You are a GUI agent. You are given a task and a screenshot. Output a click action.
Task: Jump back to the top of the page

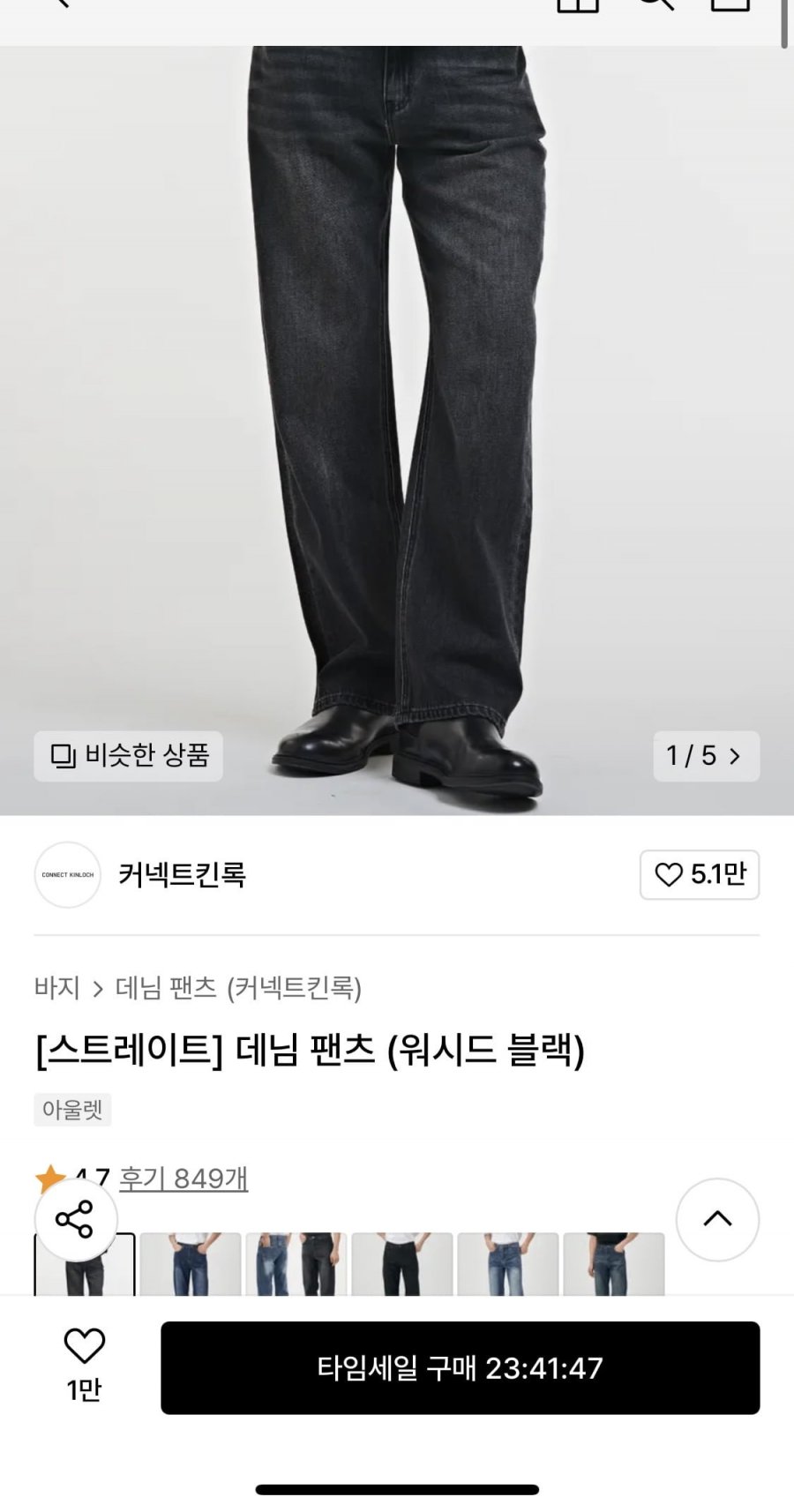(717, 1219)
